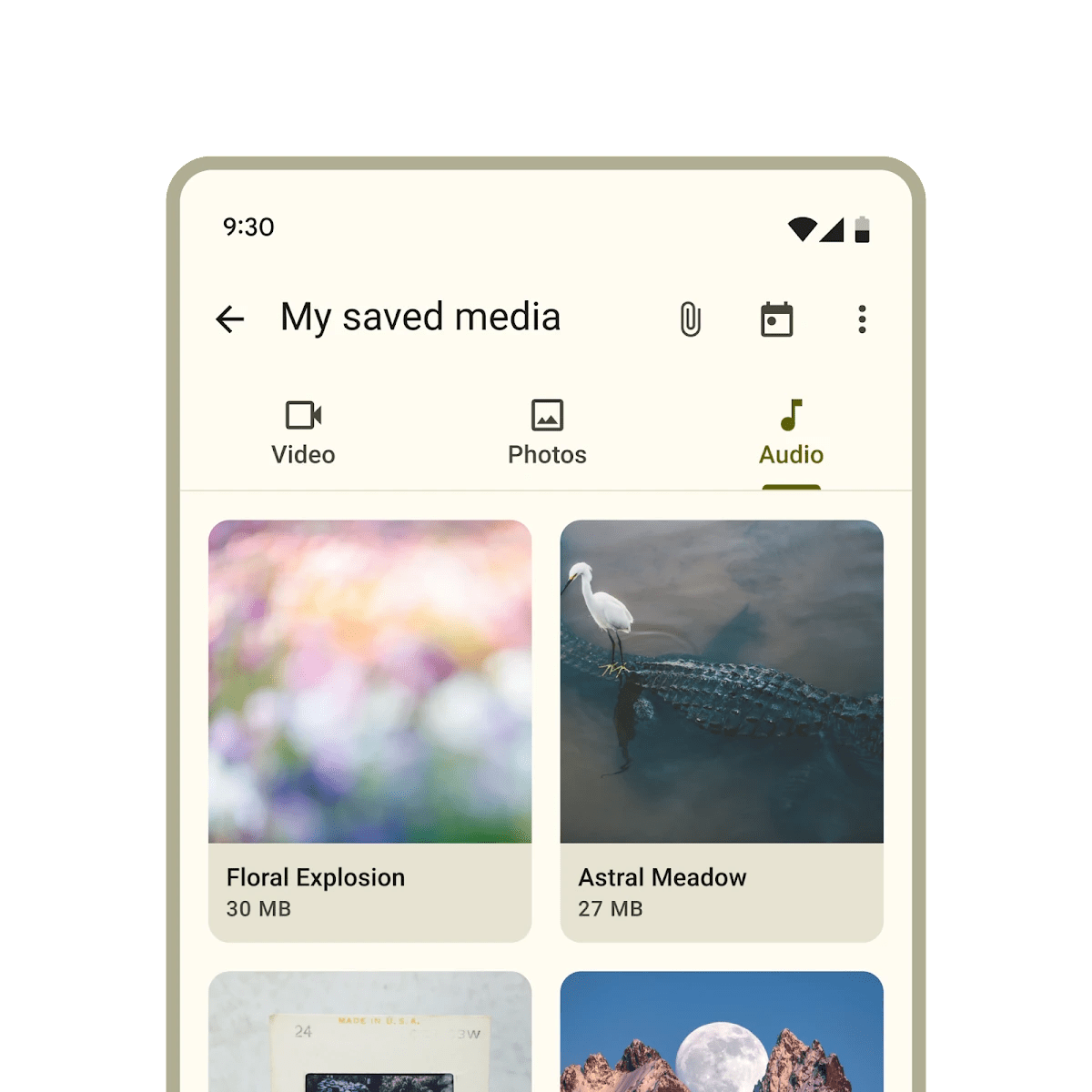This screenshot has width=1092, height=1092.
Task: Open the card with the slide photo
Action: (369, 1033)
